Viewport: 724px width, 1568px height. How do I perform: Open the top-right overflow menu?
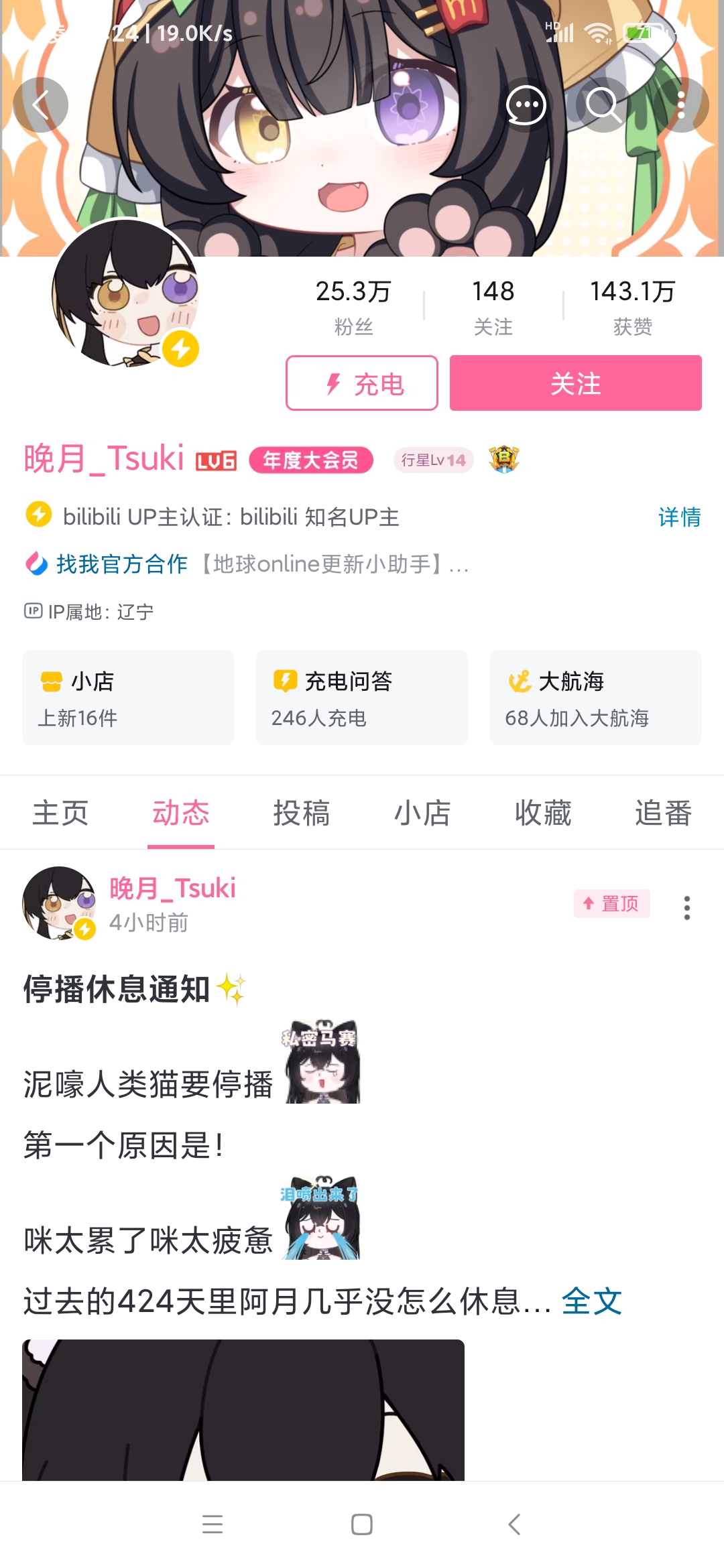(681, 105)
